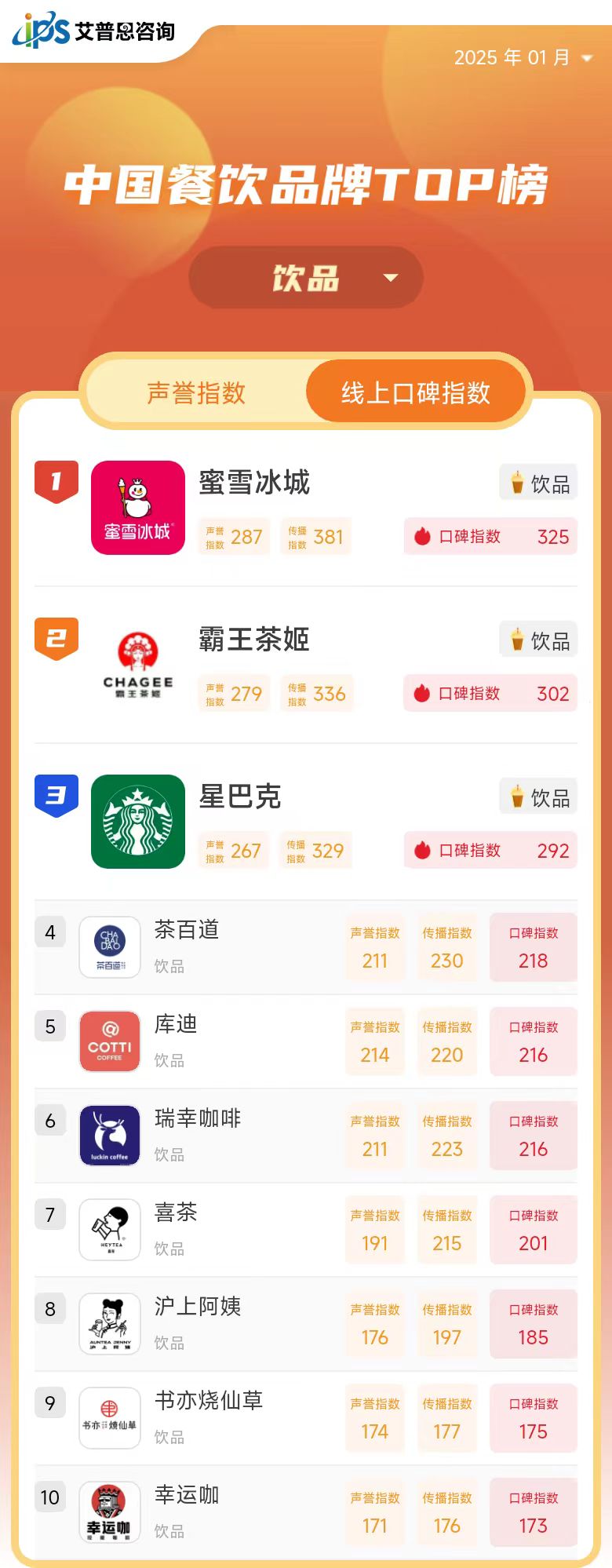Expand the 饮品 category dropdown
Image resolution: width=612 pixels, height=1568 pixels.
pyautogui.click(x=306, y=278)
